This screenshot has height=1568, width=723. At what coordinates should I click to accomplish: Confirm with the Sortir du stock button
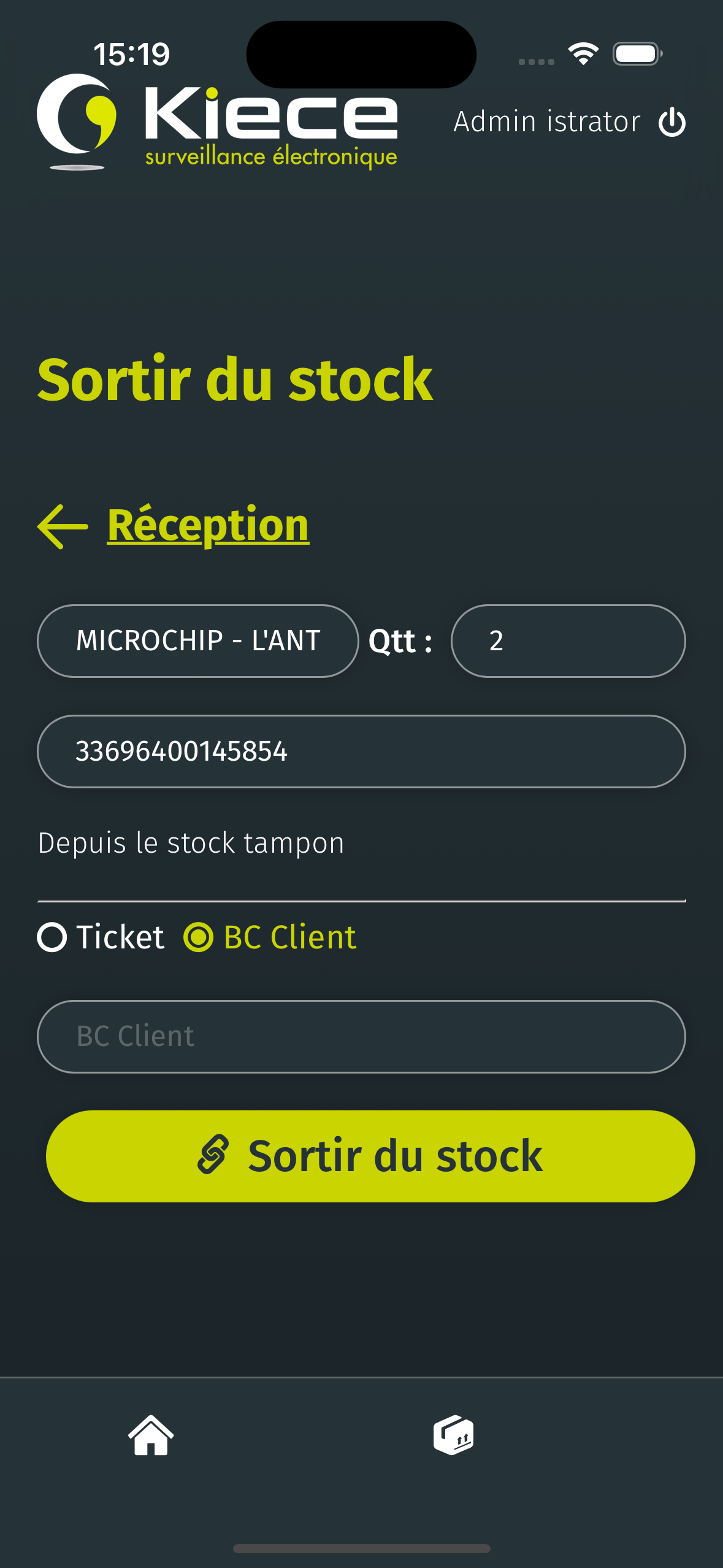coord(370,1156)
